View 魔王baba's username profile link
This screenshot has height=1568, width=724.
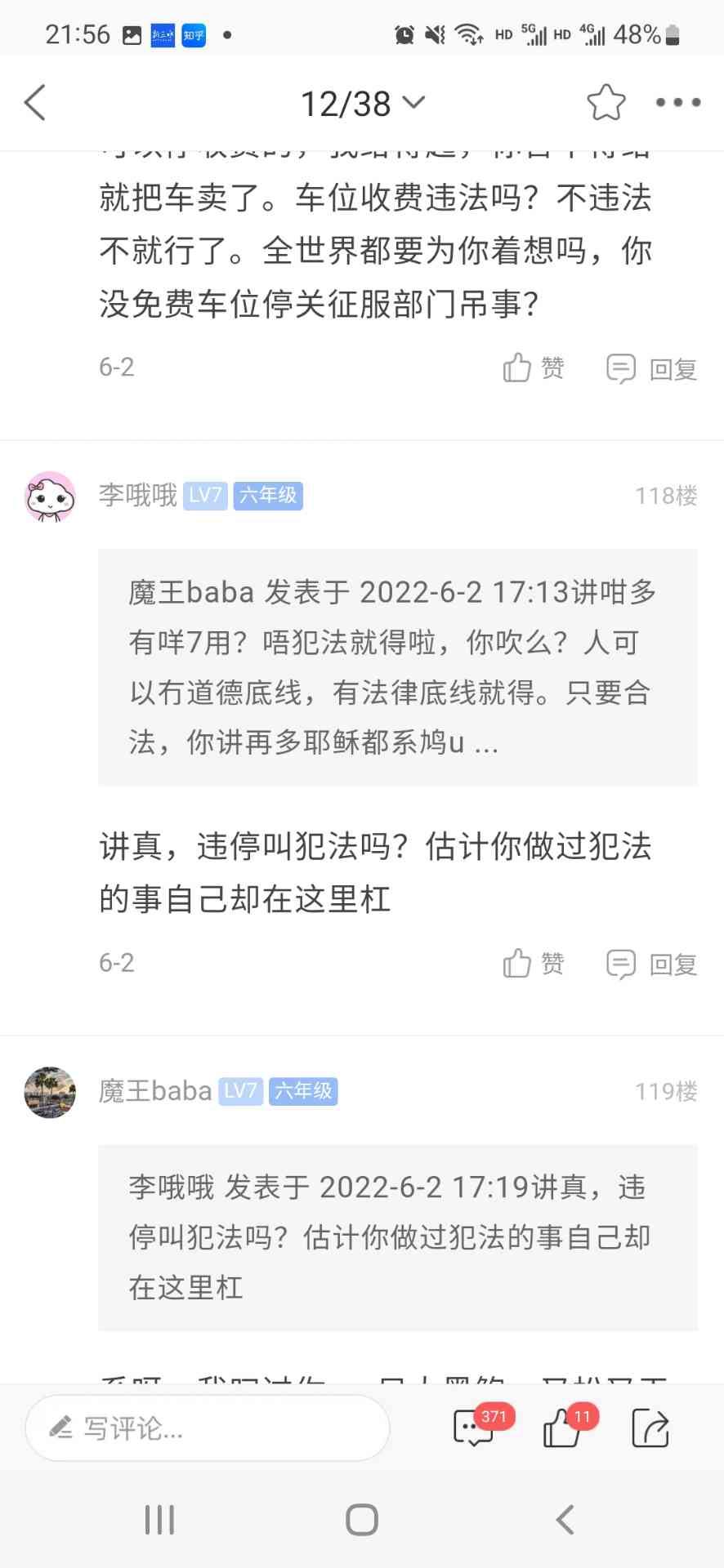(155, 1091)
